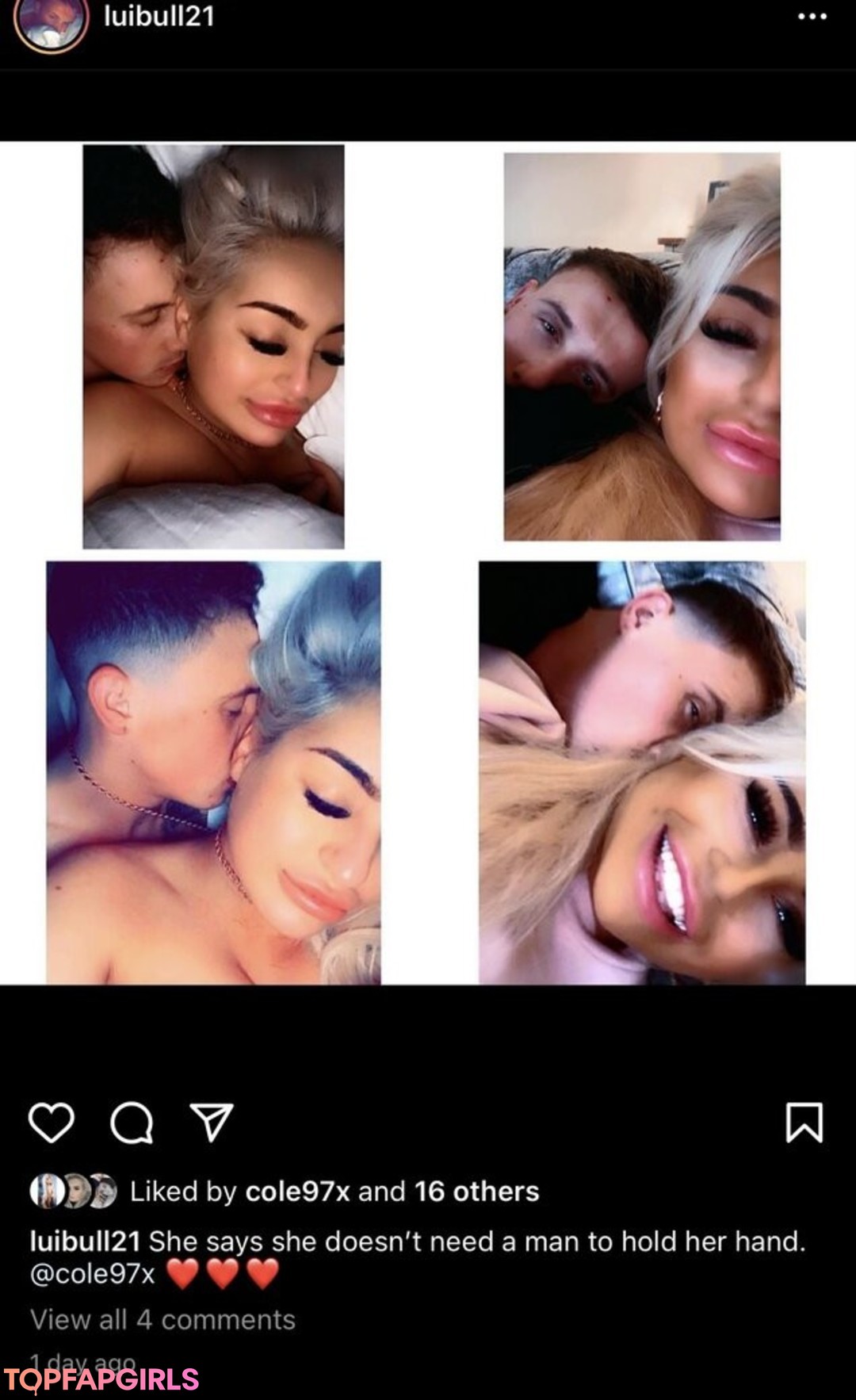Open the collage photo in the post
The height and width of the screenshot is (1400, 856).
(428, 563)
